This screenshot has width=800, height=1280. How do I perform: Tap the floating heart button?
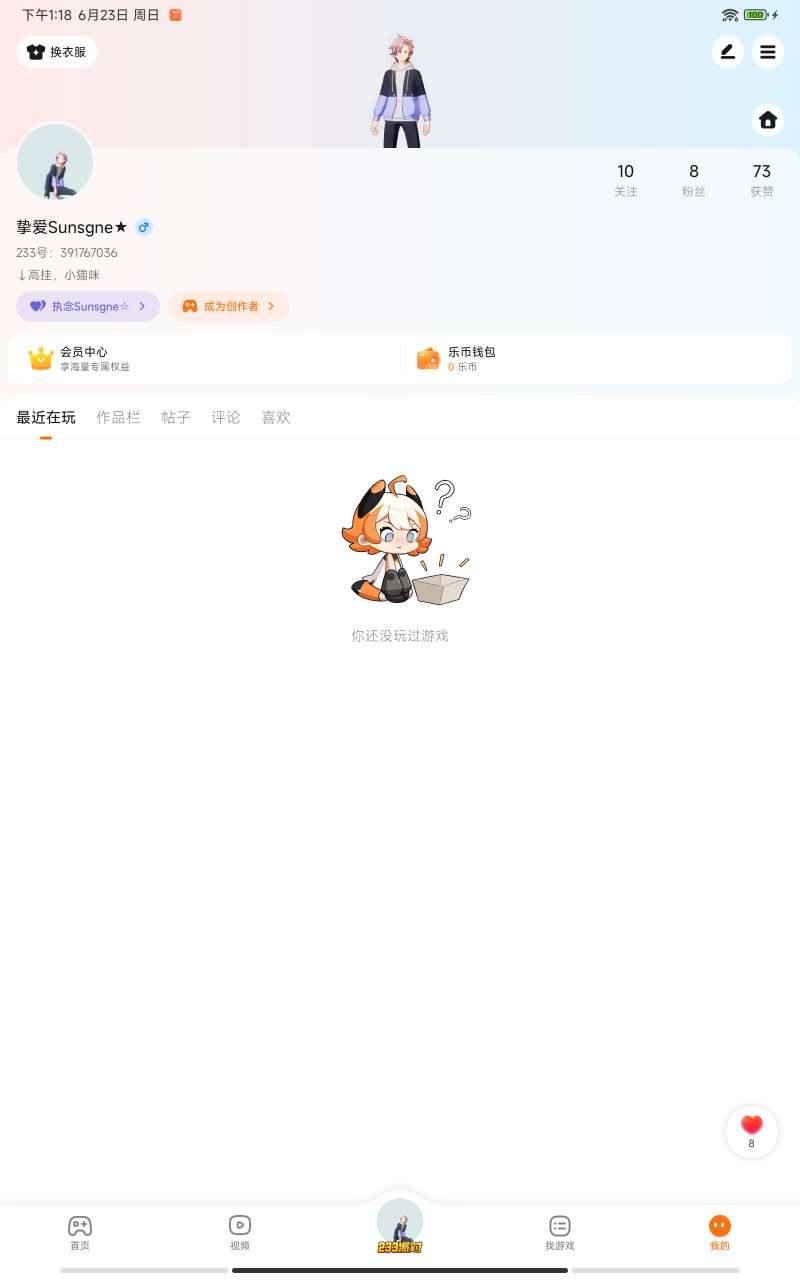click(752, 1132)
